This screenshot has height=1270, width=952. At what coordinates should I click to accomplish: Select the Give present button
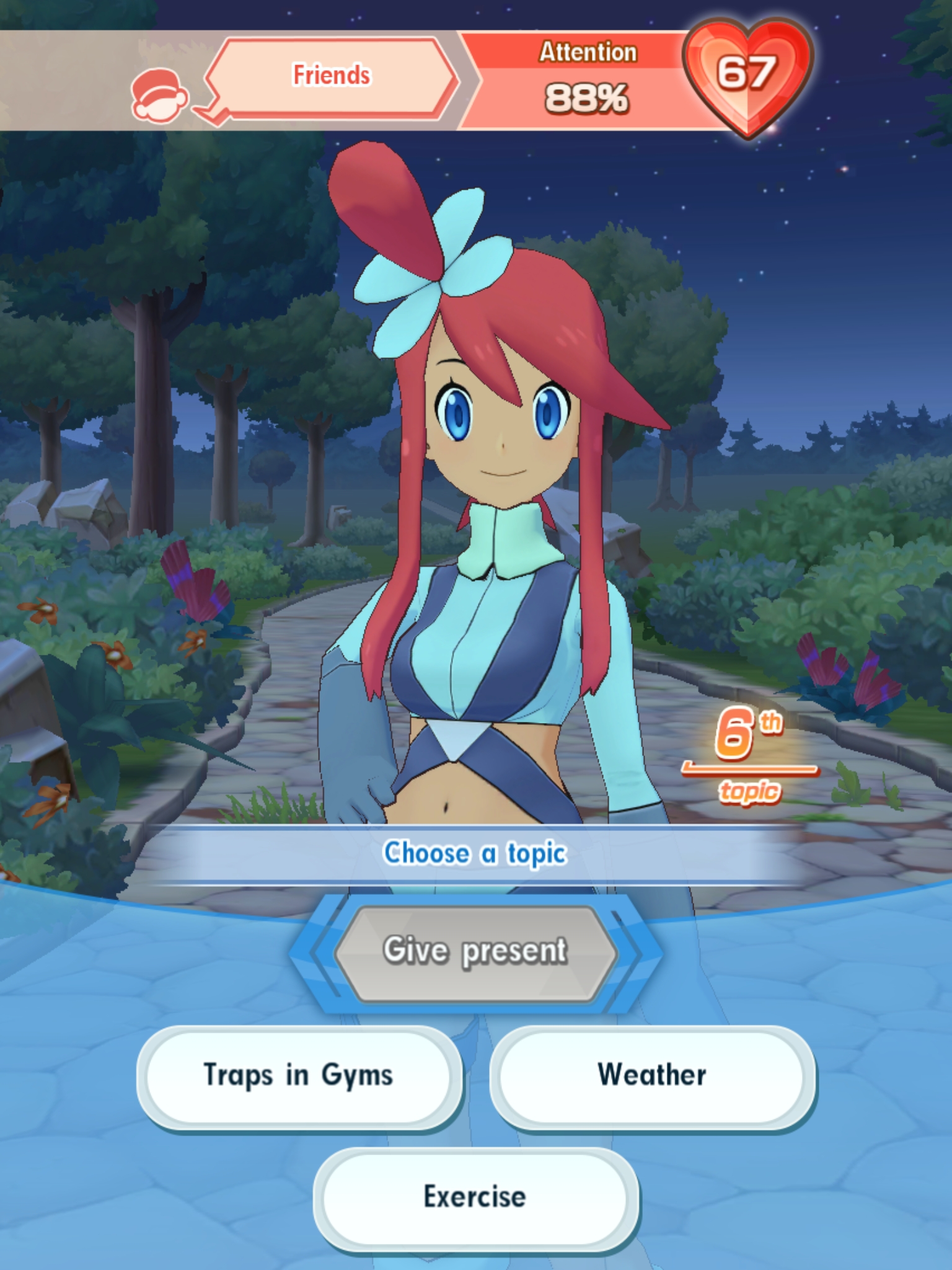click(475, 951)
